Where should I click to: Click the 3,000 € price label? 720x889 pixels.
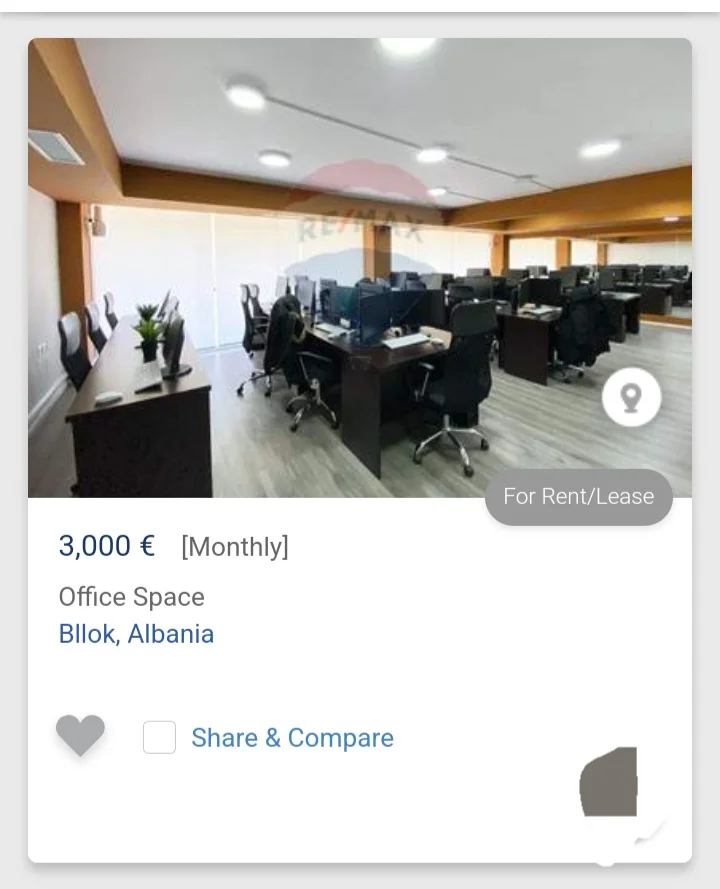click(x=107, y=546)
